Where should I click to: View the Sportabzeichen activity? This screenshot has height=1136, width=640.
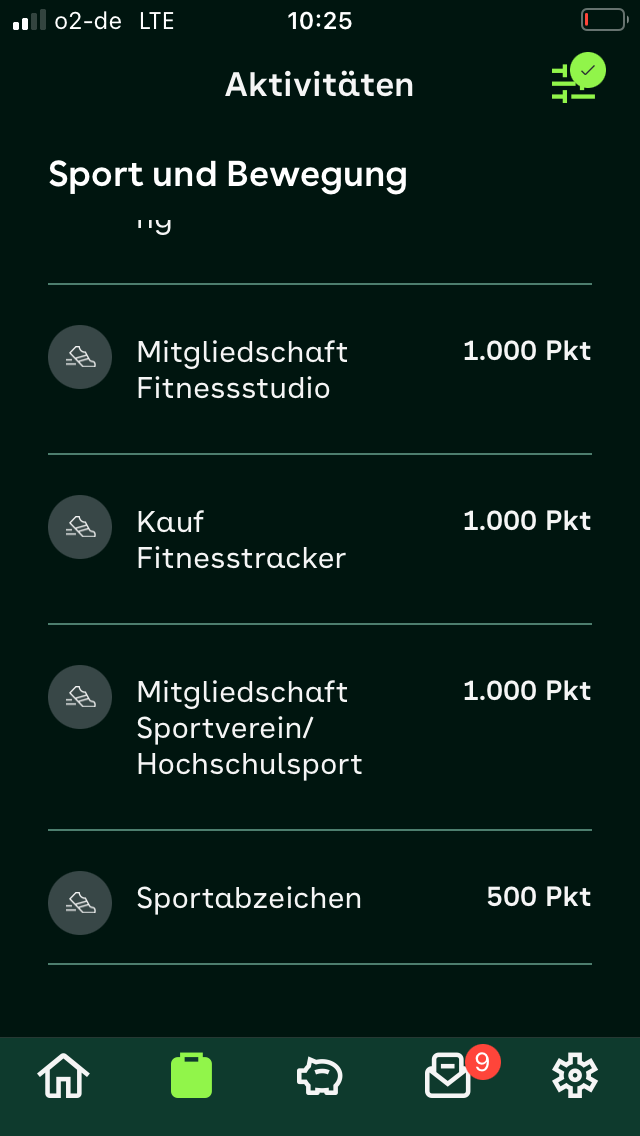coord(320,898)
